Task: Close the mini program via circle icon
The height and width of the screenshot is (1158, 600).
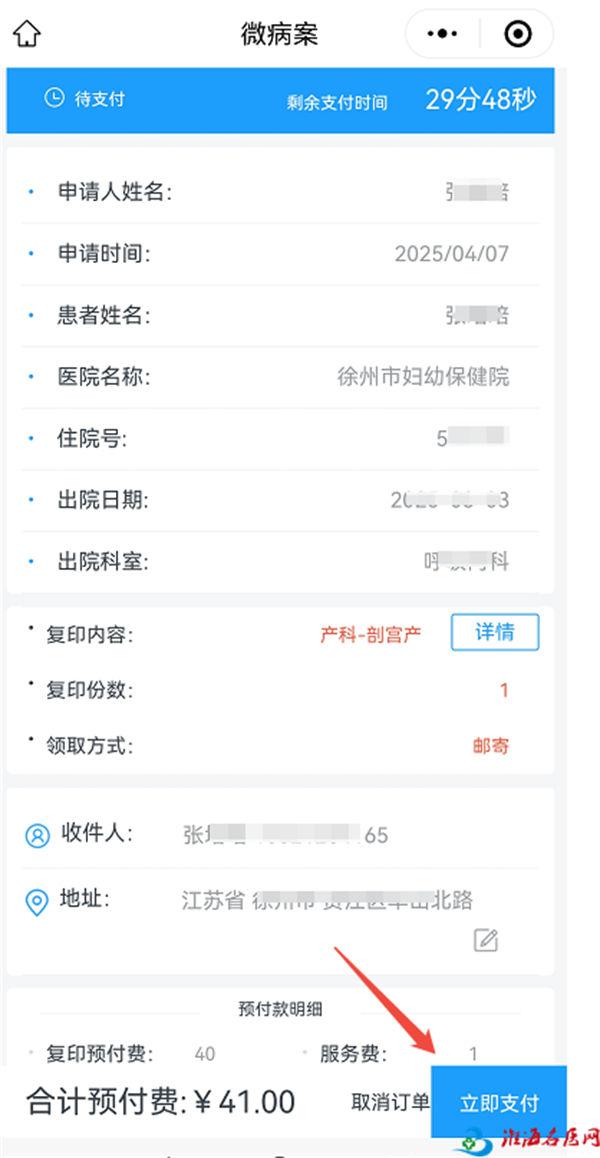Action: (x=517, y=34)
